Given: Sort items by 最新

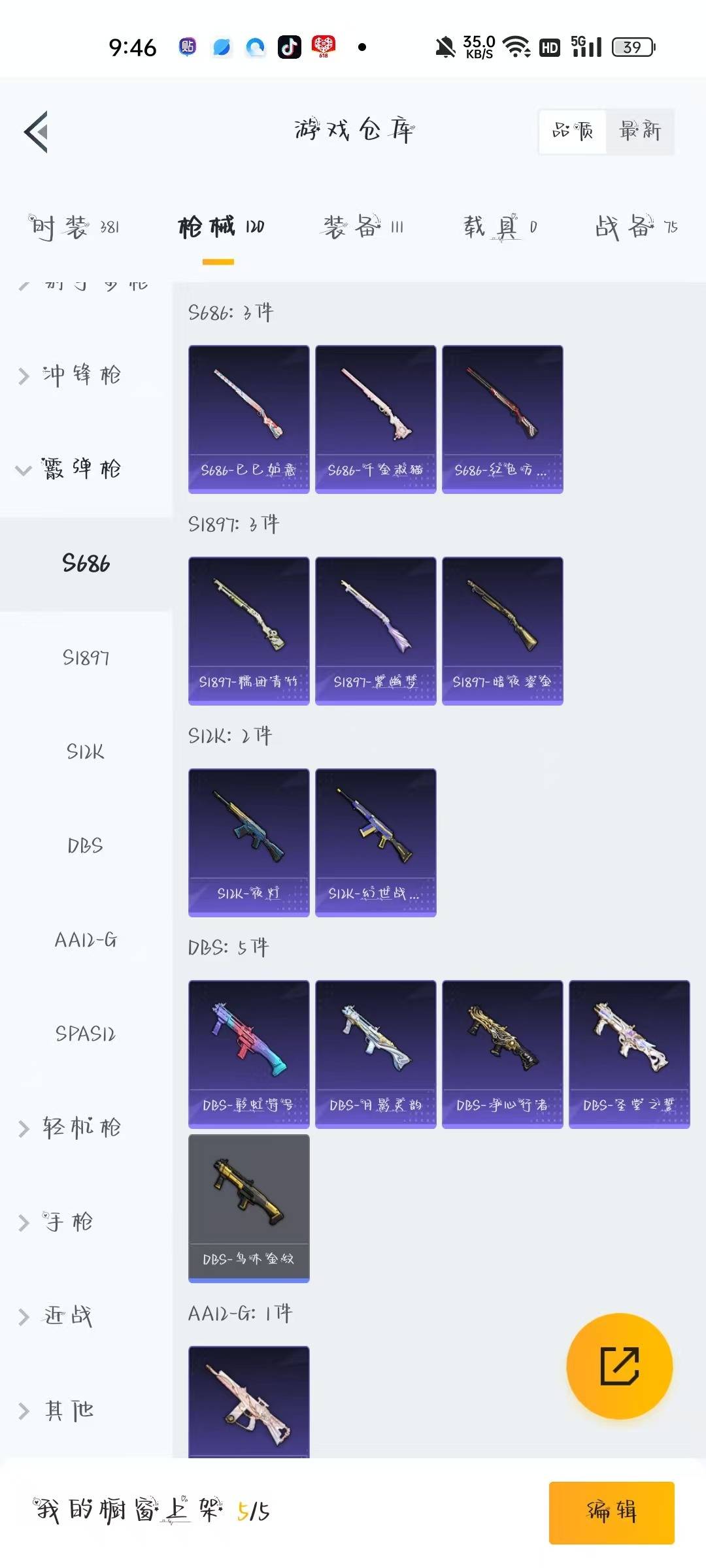Looking at the screenshot, I should click(639, 131).
